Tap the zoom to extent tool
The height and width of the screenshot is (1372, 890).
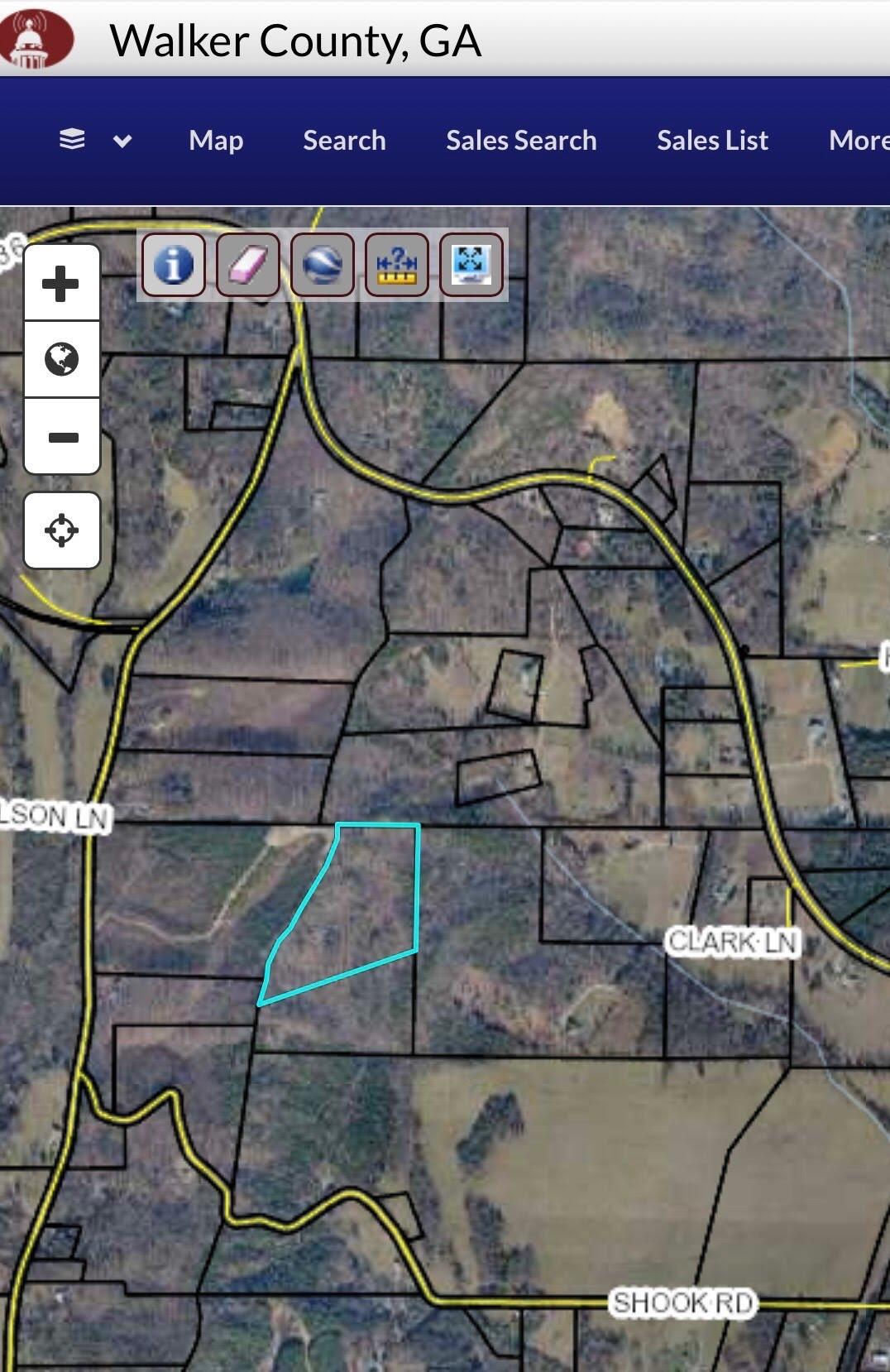pos(471,265)
